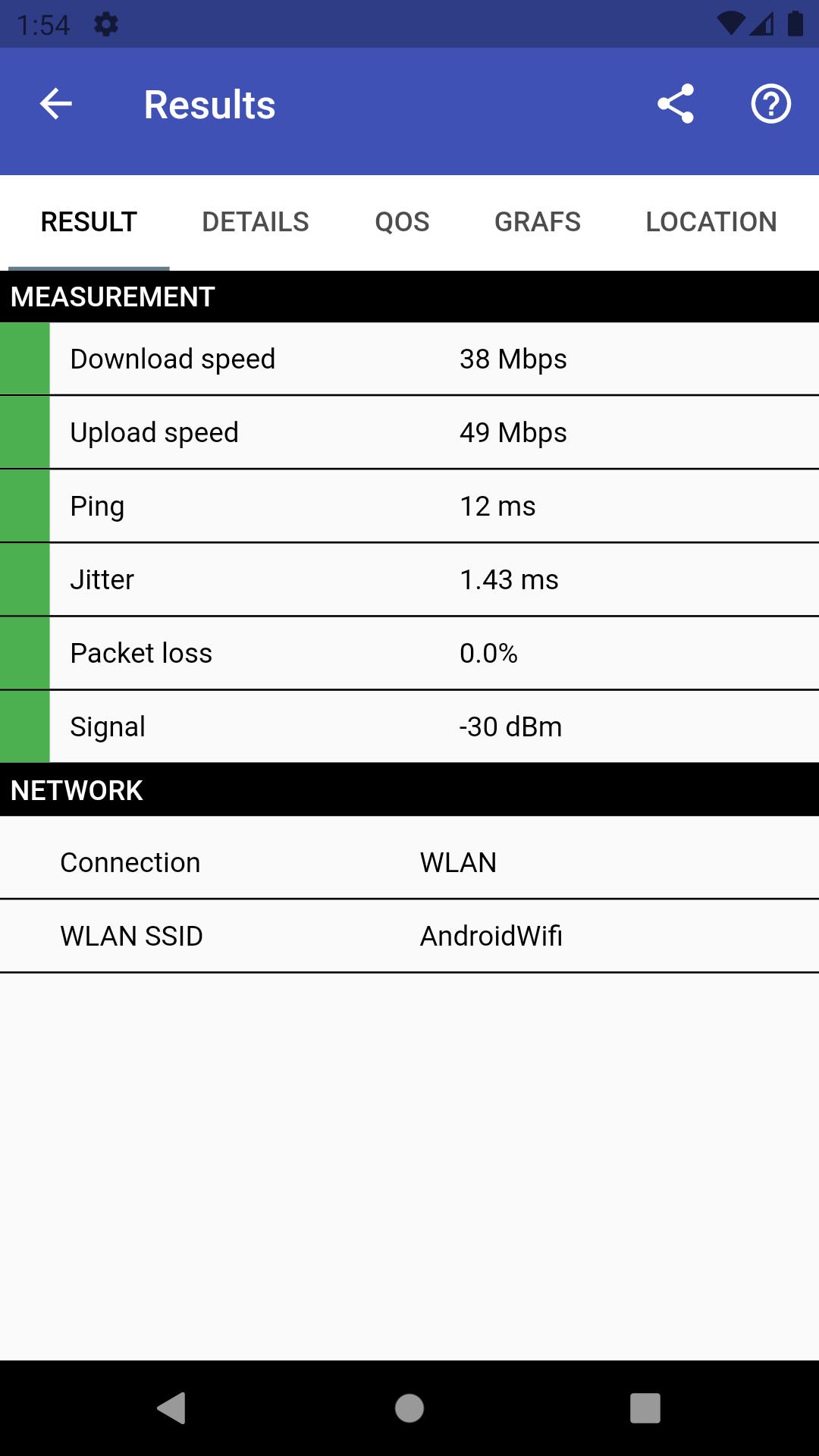Select the Download speed measurement row
819x1456 pixels.
pos(409,358)
